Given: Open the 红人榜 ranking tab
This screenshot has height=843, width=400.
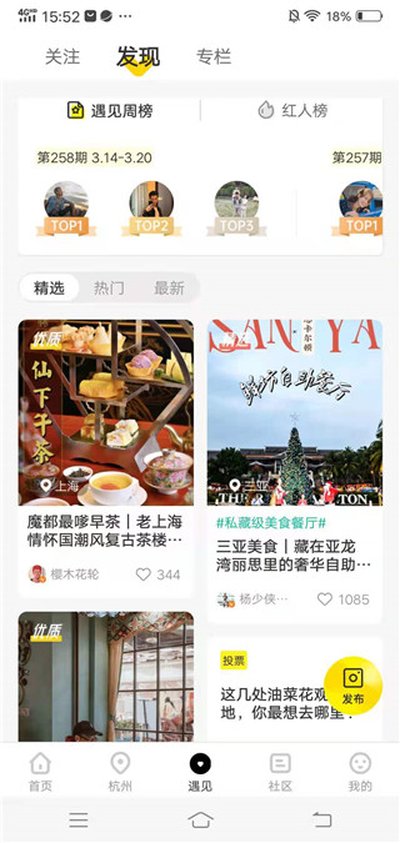Looking at the screenshot, I should tap(292, 111).
